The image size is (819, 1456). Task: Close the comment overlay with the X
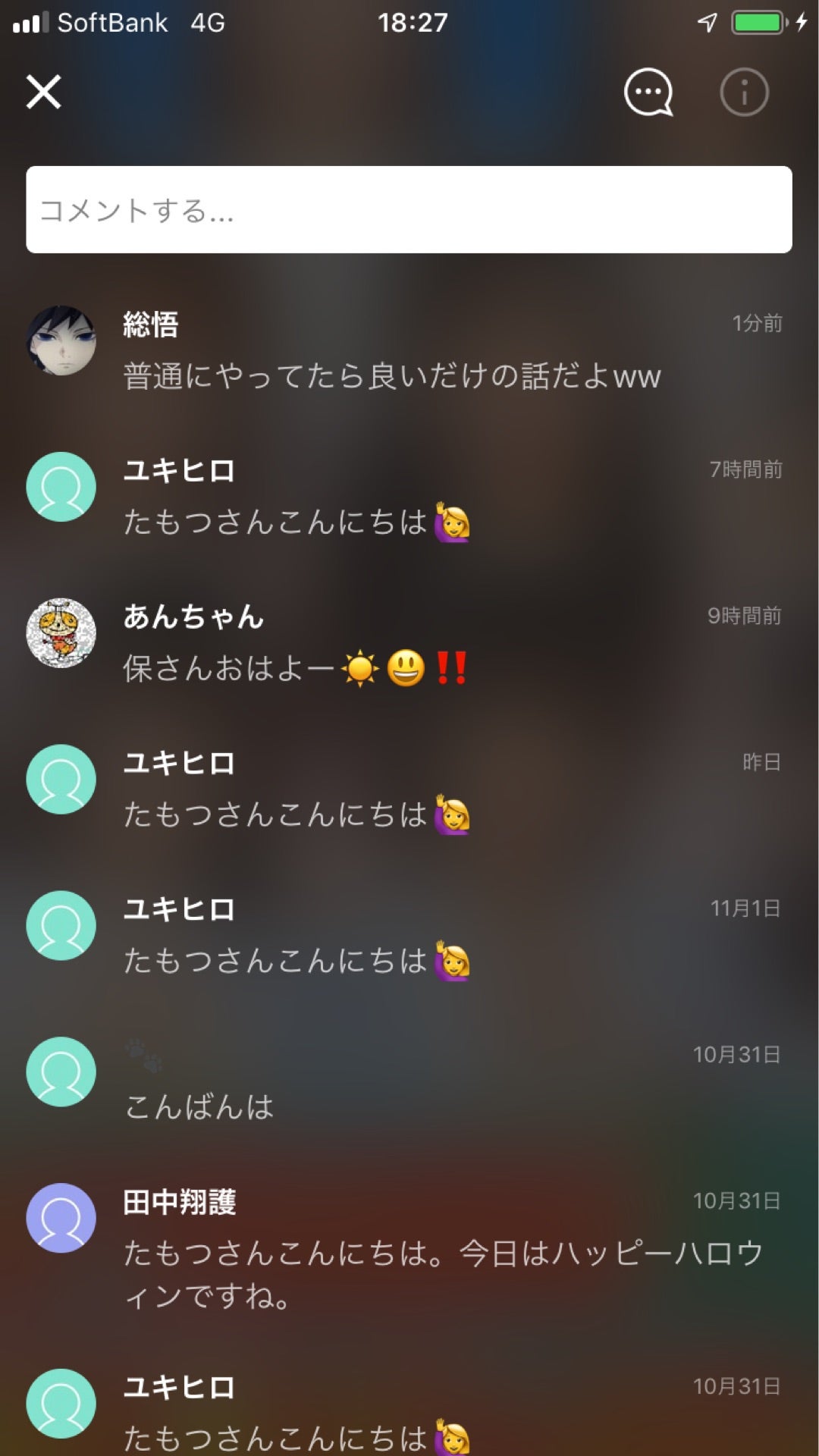pyautogui.click(x=43, y=93)
